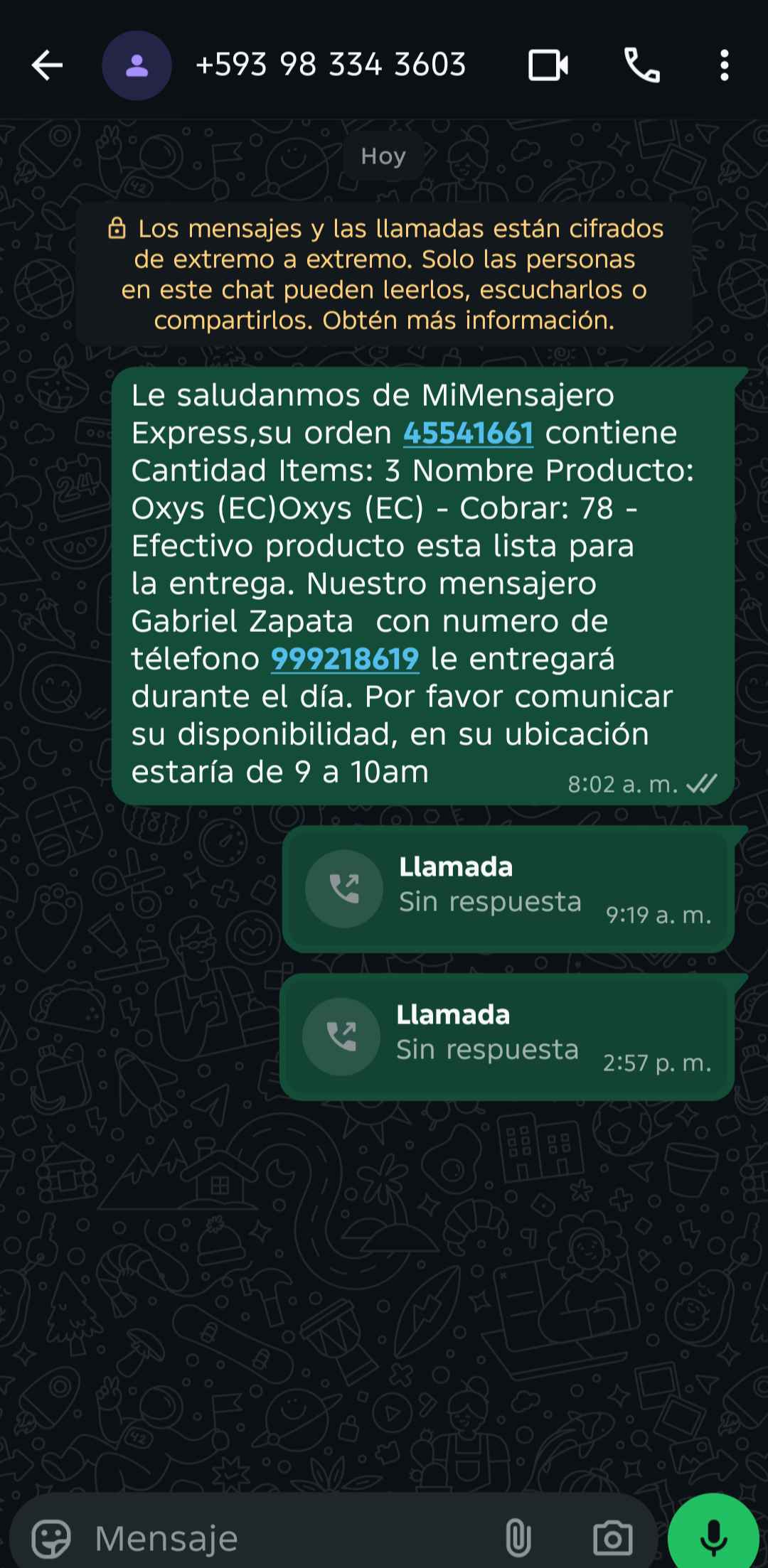
Task: Tap the phone number 999218619 link
Action: (x=345, y=659)
